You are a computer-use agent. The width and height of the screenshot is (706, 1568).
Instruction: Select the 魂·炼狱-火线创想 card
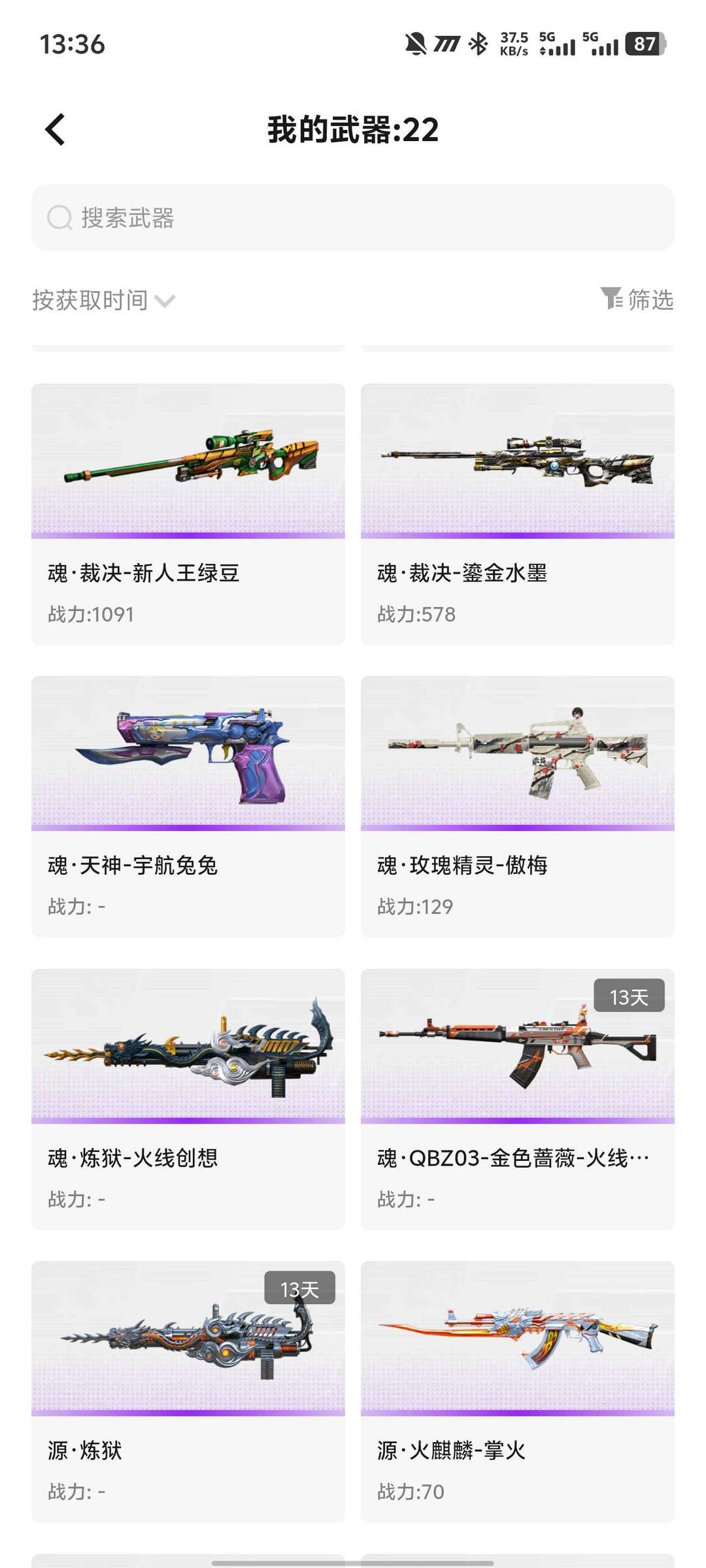[188, 1100]
